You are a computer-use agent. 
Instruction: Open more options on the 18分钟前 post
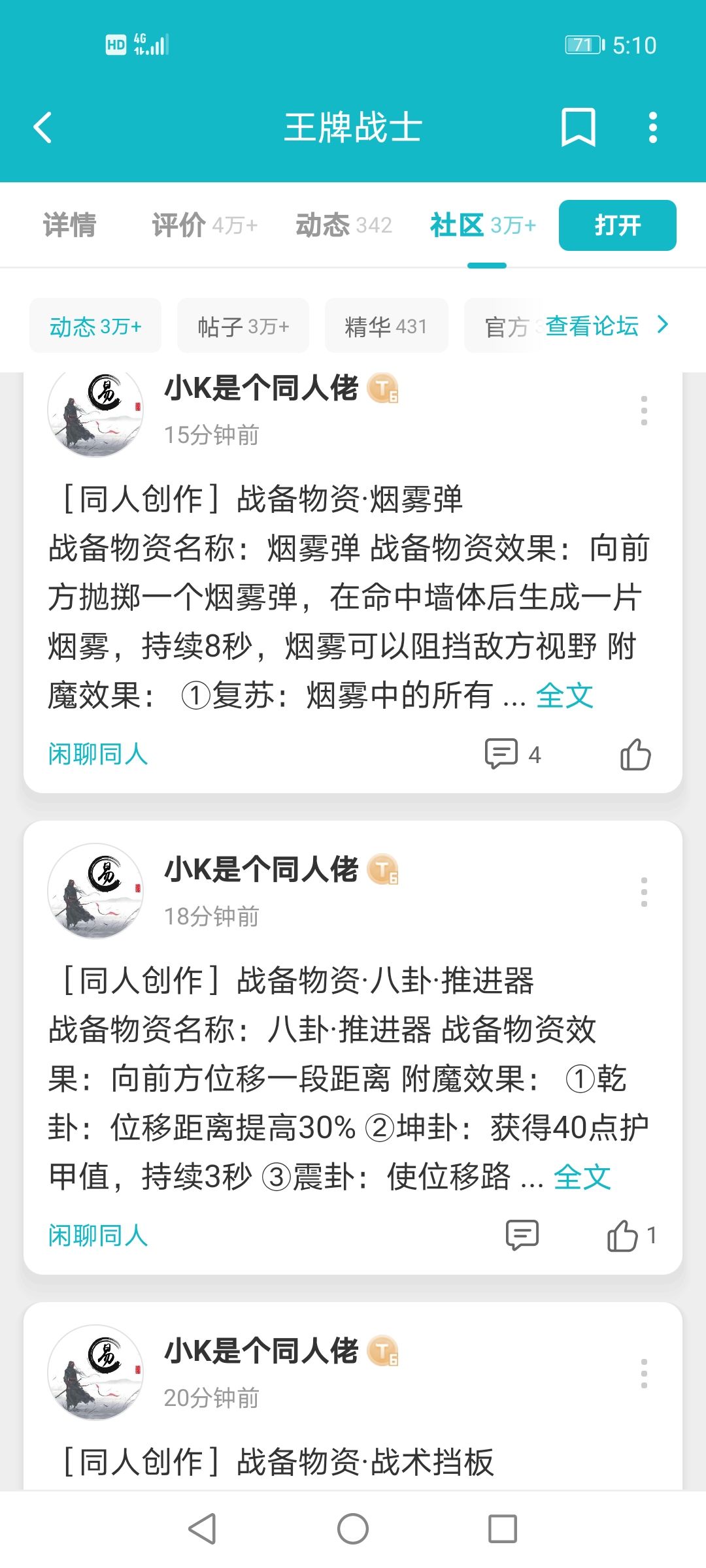click(644, 892)
